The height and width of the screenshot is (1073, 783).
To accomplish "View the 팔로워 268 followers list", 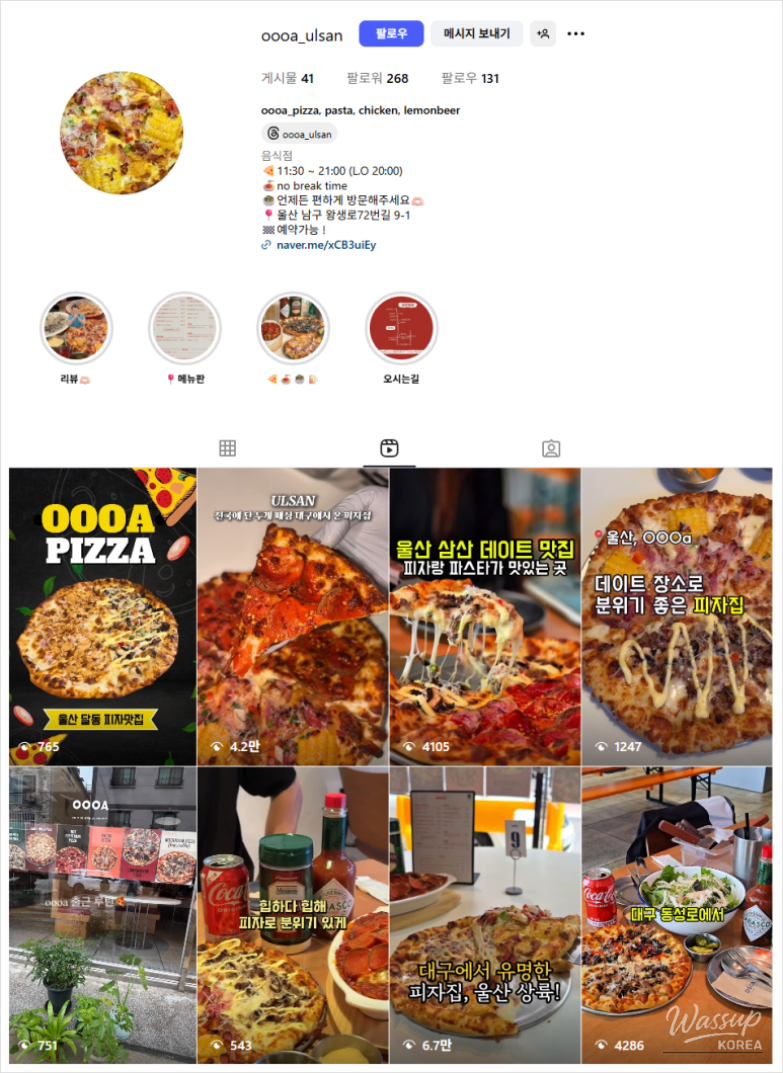I will (377, 78).
